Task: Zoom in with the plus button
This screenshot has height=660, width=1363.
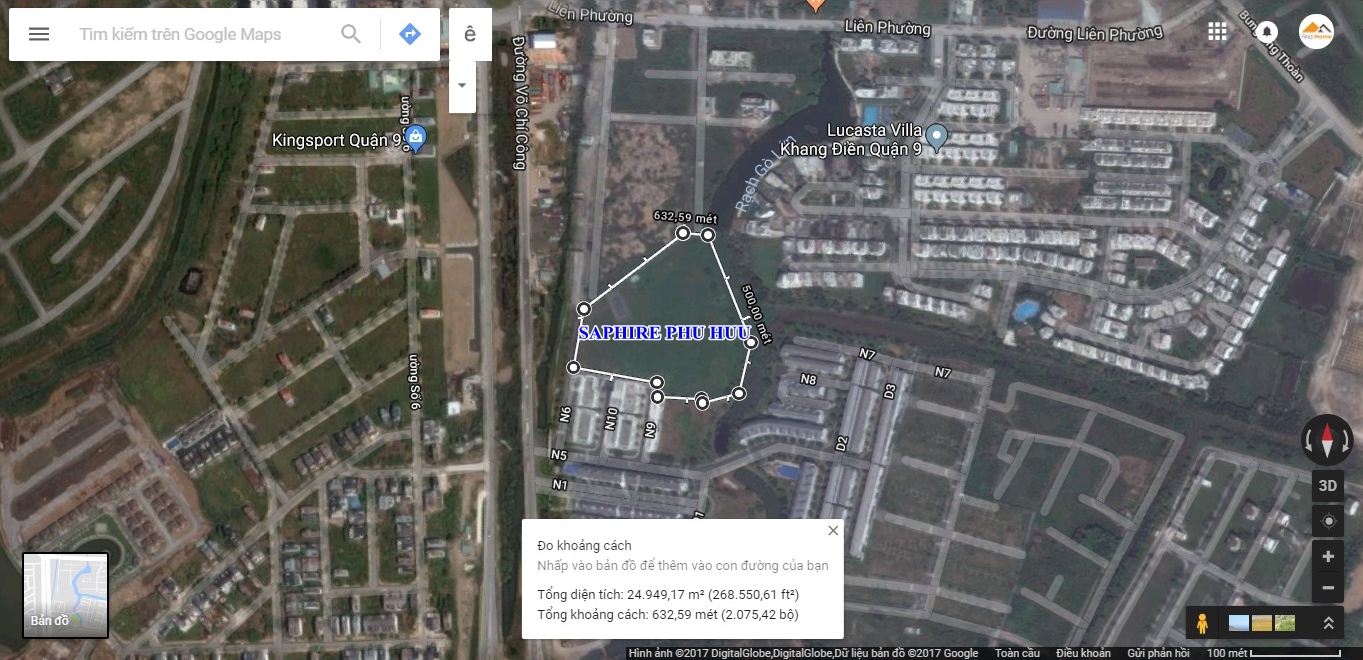Action: (1327, 556)
